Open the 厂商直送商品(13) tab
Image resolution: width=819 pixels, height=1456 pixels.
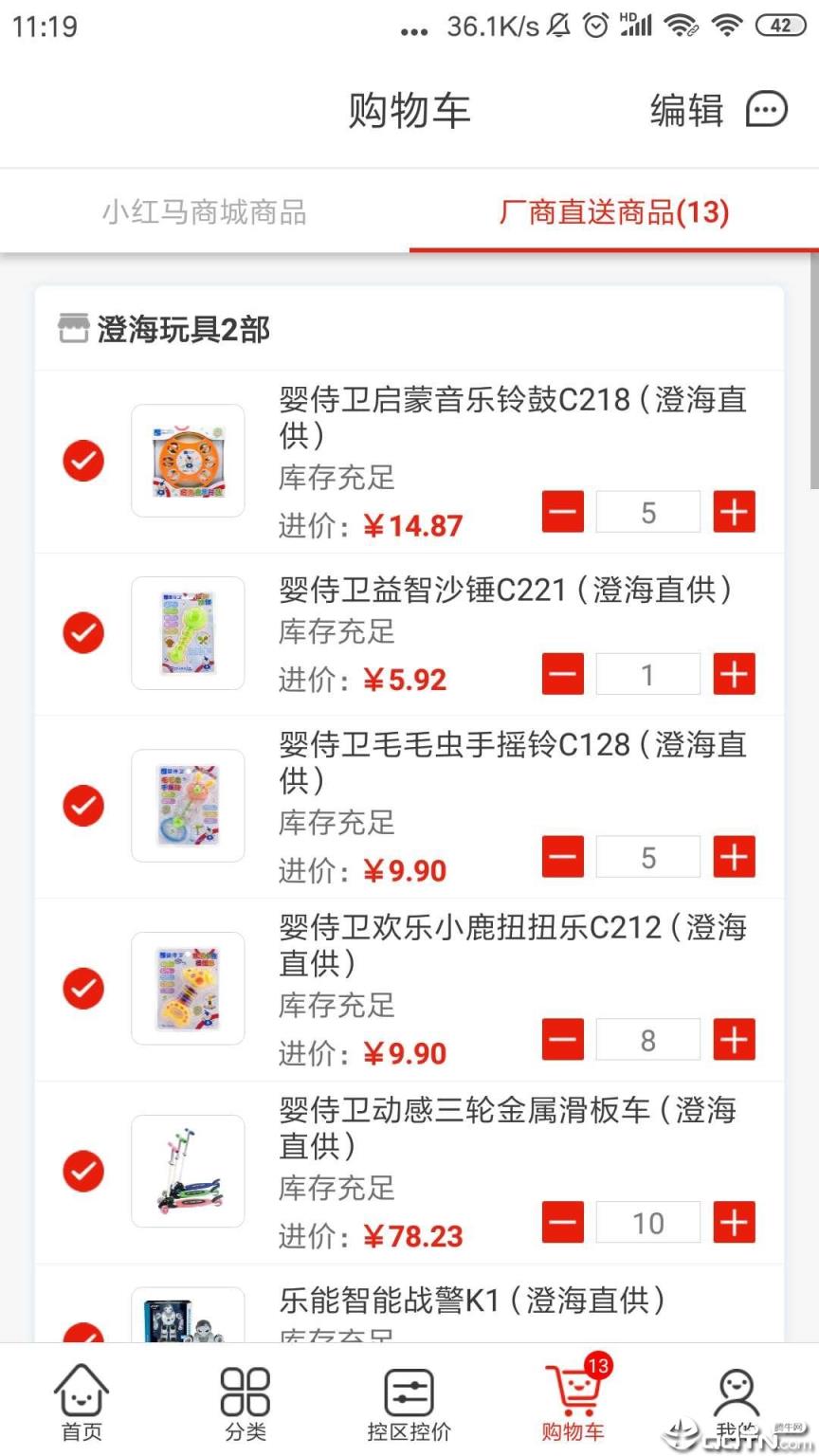tap(613, 213)
